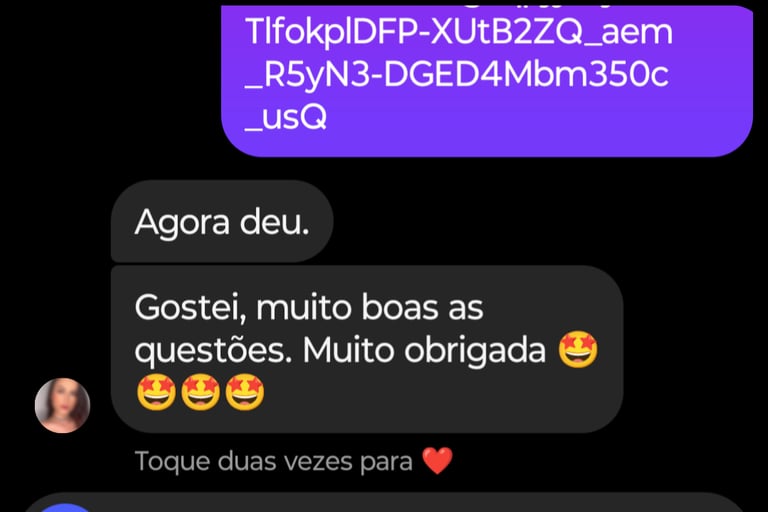Open the link in the purple message
The image size is (768, 512).
459,73
